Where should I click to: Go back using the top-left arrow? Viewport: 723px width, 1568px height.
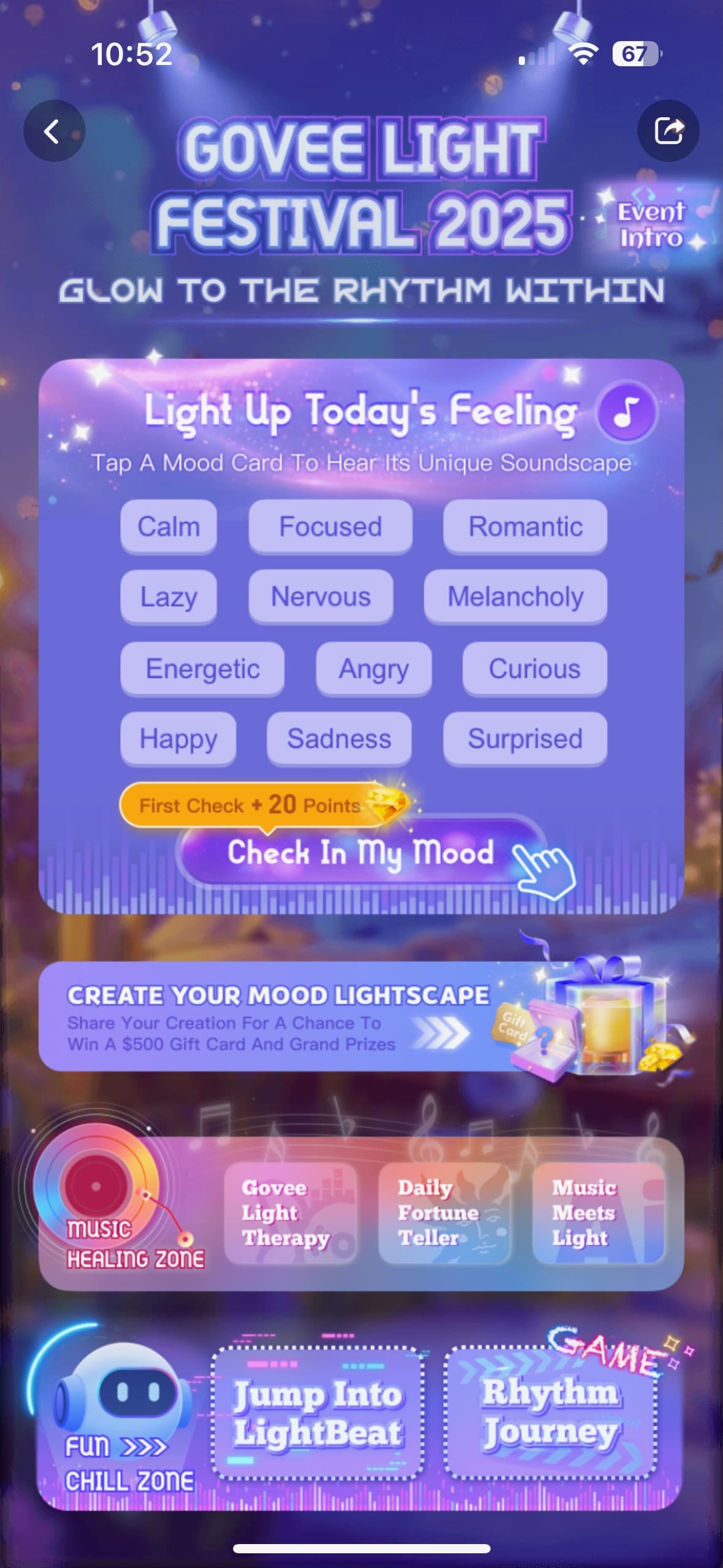[x=54, y=131]
